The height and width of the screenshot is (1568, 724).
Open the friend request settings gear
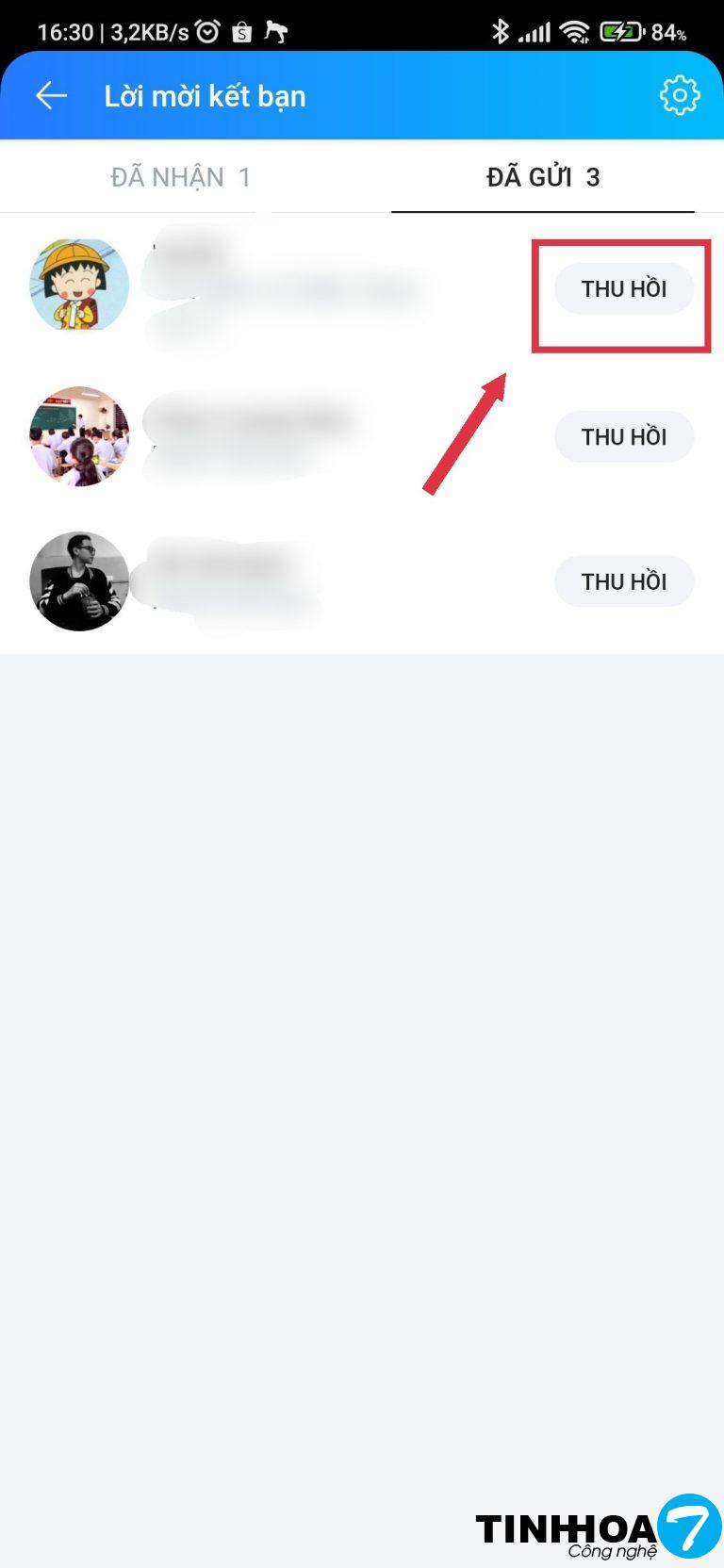pyautogui.click(x=679, y=95)
